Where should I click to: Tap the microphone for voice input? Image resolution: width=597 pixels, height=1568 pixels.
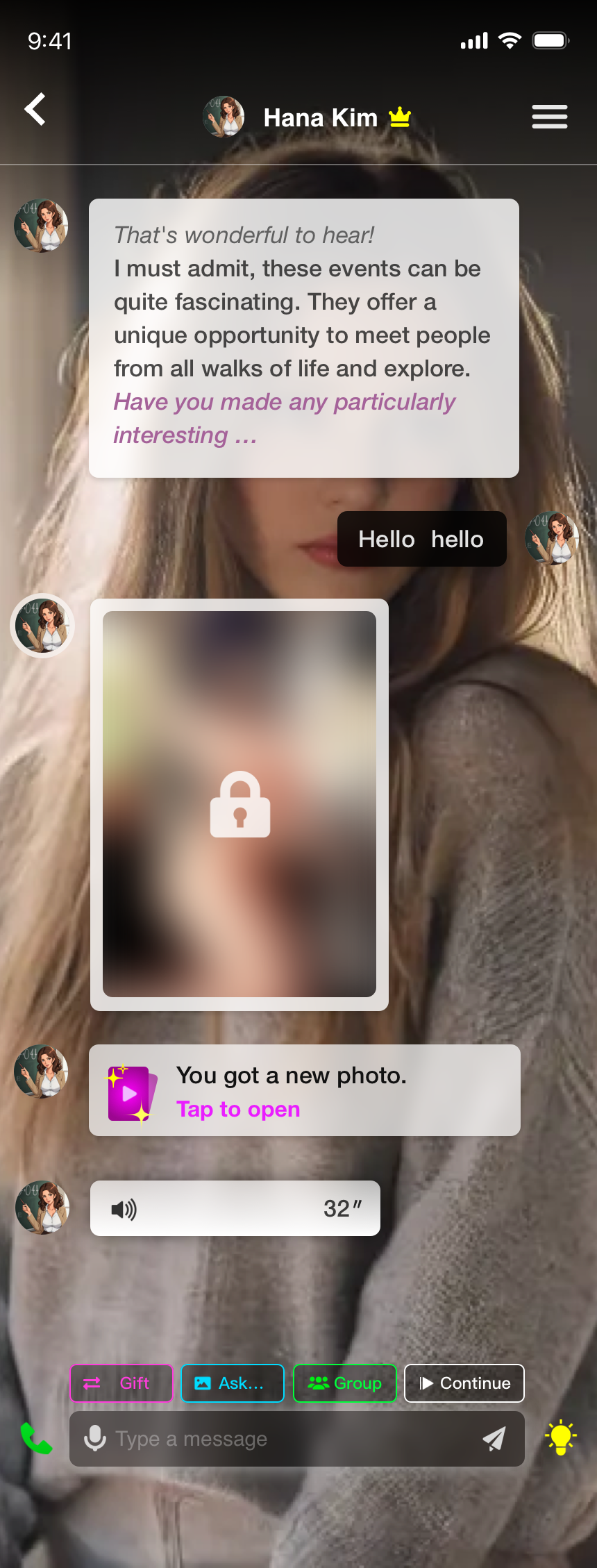(95, 1438)
